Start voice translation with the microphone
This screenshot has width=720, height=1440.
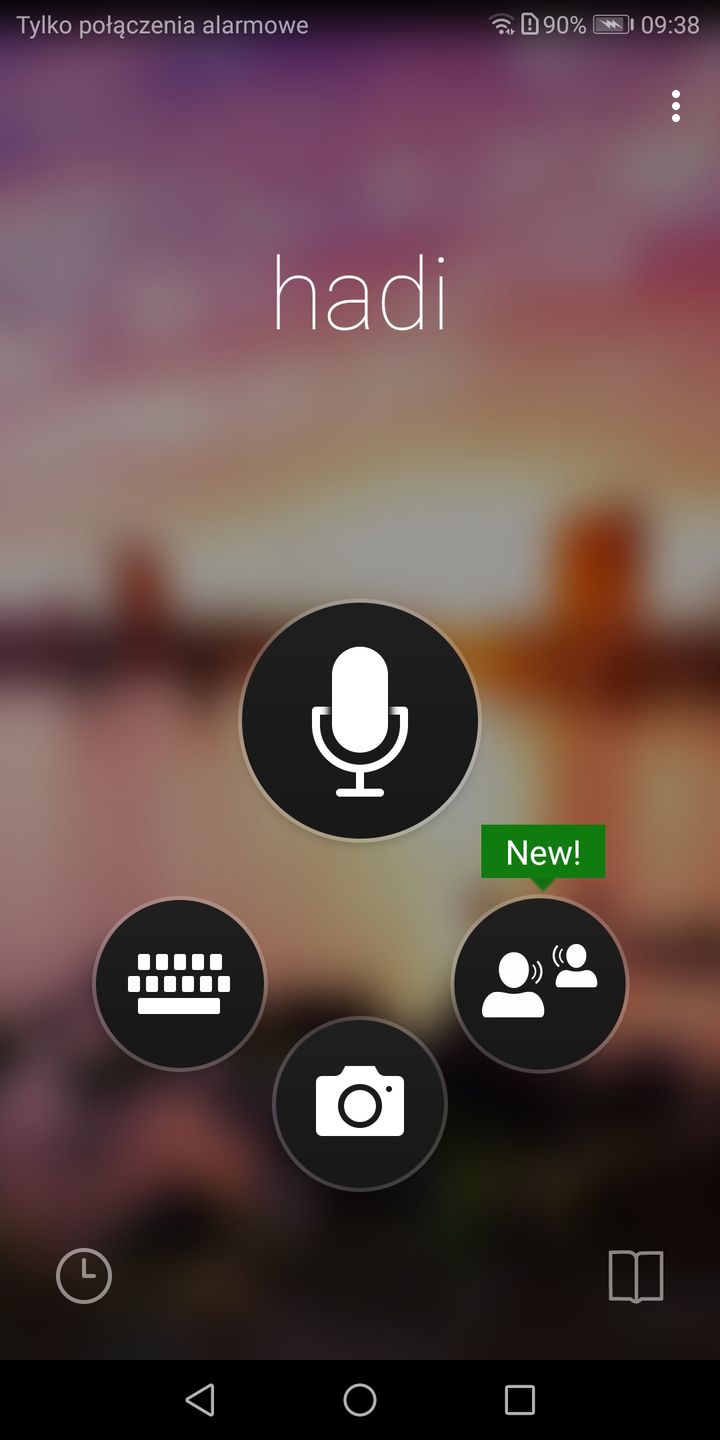360,720
